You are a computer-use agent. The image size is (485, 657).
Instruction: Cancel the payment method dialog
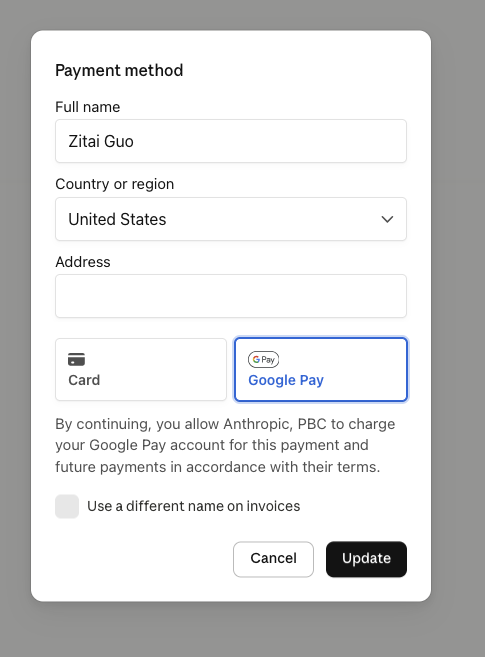click(273, 559)
